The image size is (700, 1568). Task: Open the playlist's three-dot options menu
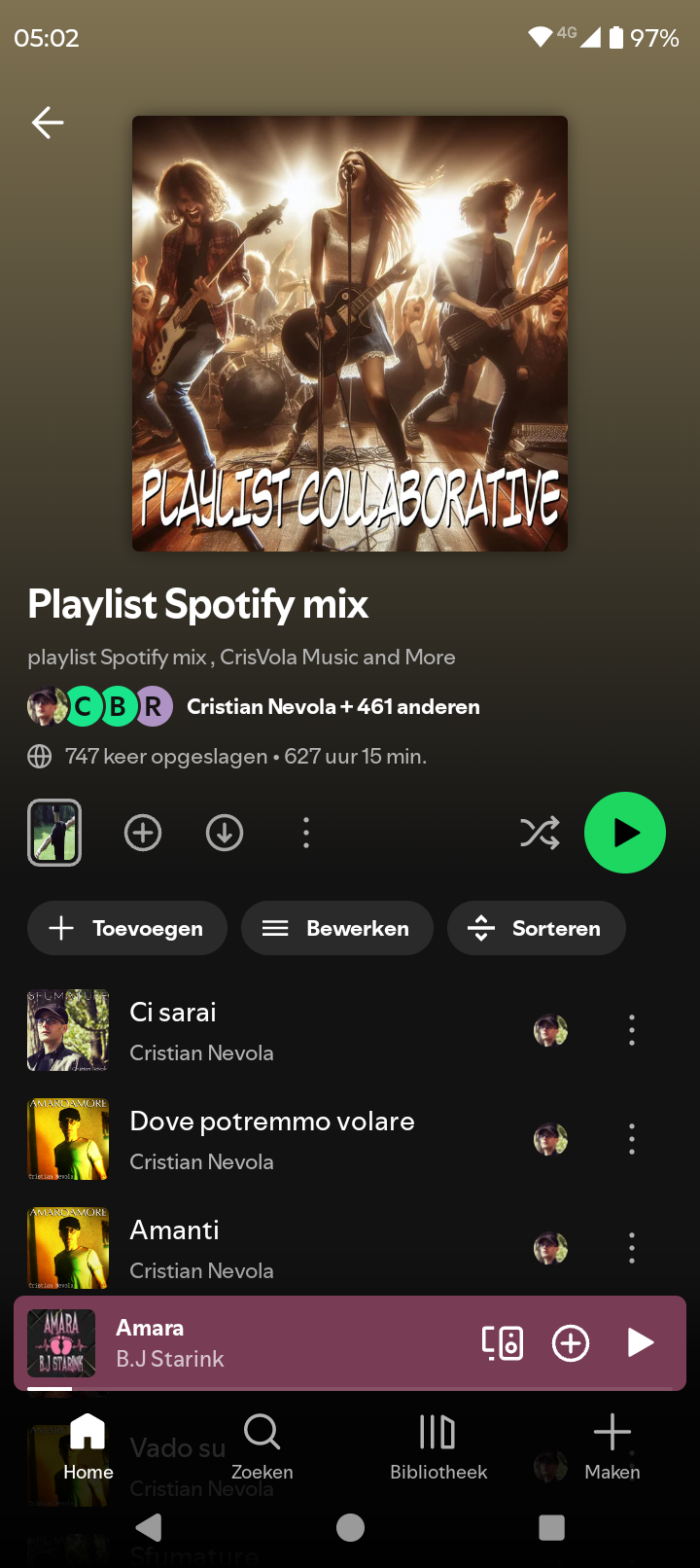coord(306,833)
